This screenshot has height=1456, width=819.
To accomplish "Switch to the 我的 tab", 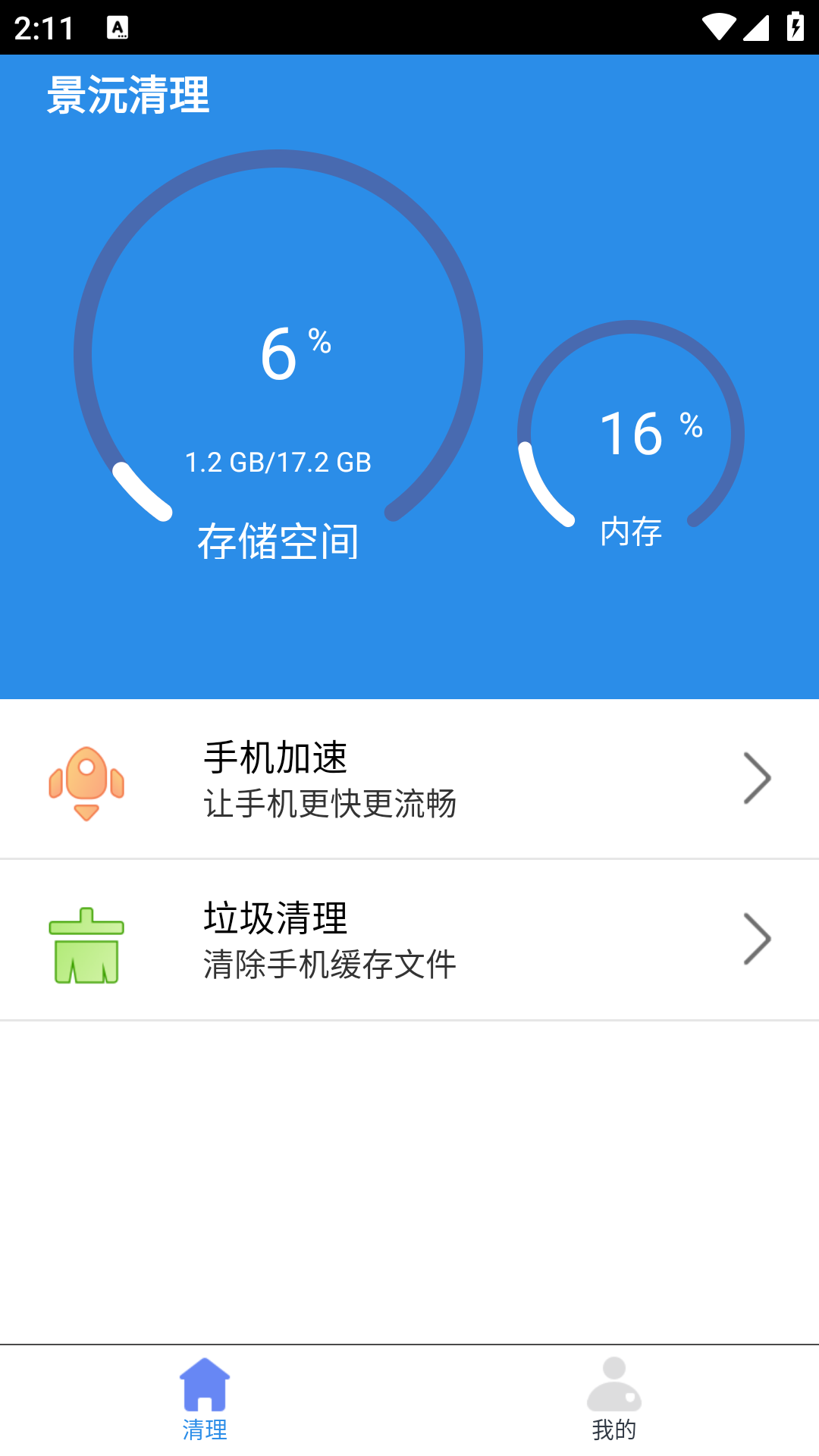I will (614, 1400).
